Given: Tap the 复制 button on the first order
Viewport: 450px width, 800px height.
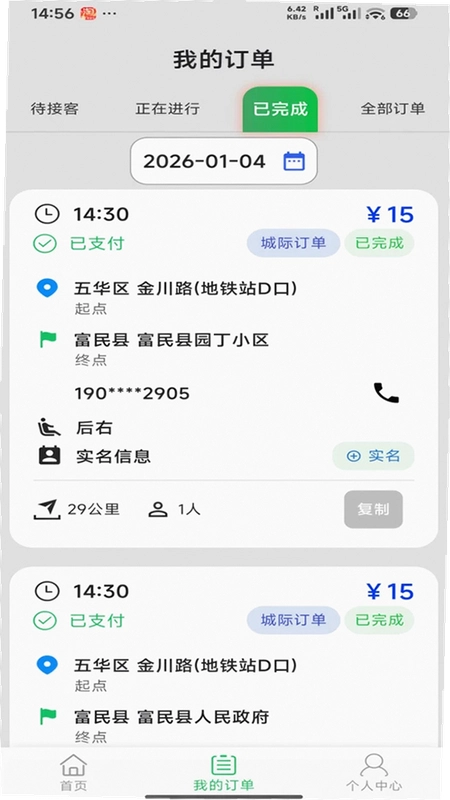Looking at the screenshot, I should pos(373,509).
